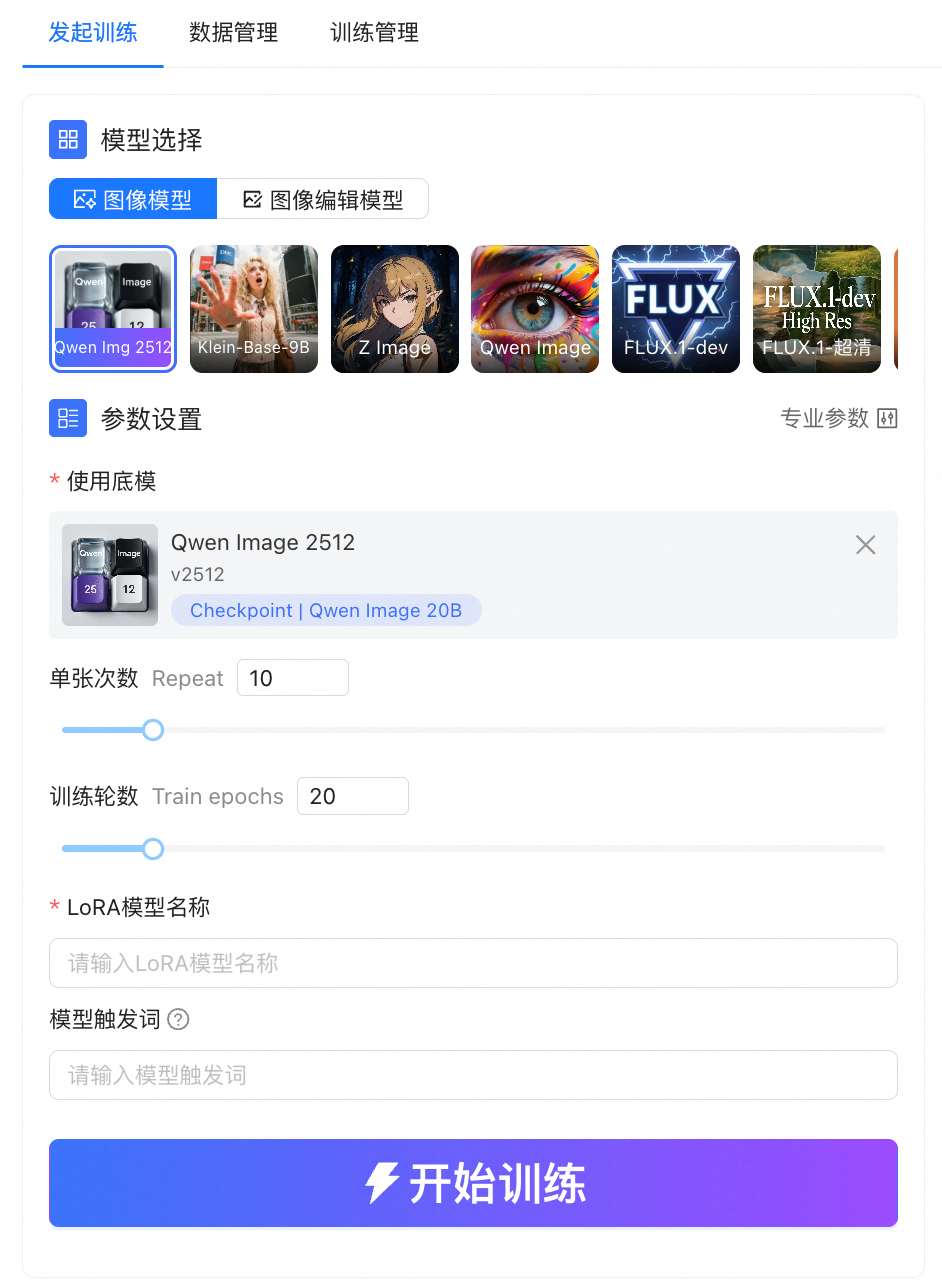Click the 开始训练 button
This screenshot has height=1288, width=942.
pyautogui.click(x=473, y=1183)
